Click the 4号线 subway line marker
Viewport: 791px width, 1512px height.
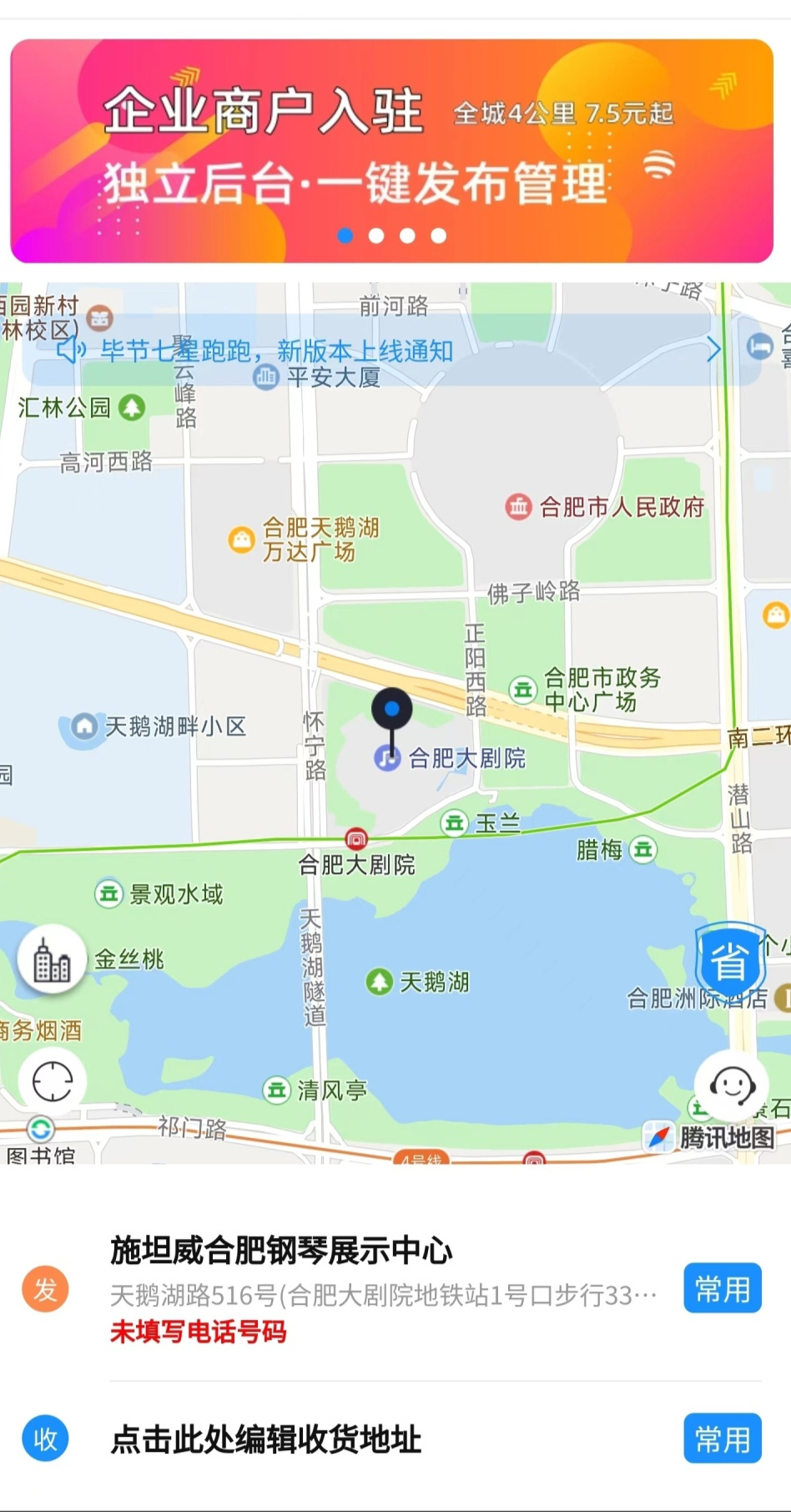[x=422, y=1159]
